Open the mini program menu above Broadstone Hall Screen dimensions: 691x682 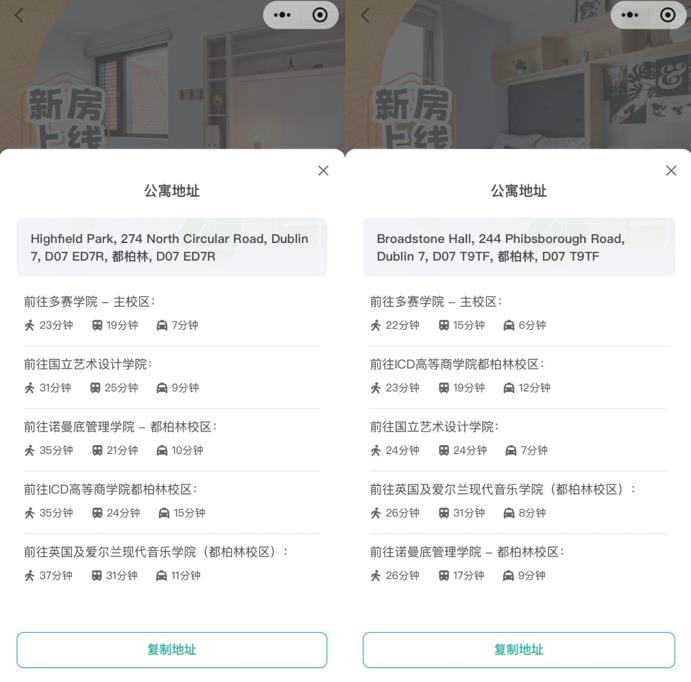(630, 15)
